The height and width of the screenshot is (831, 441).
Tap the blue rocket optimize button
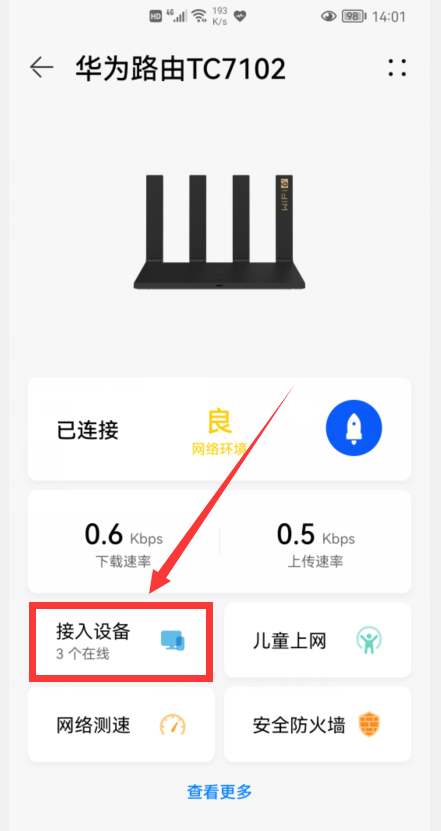[354, 428]
